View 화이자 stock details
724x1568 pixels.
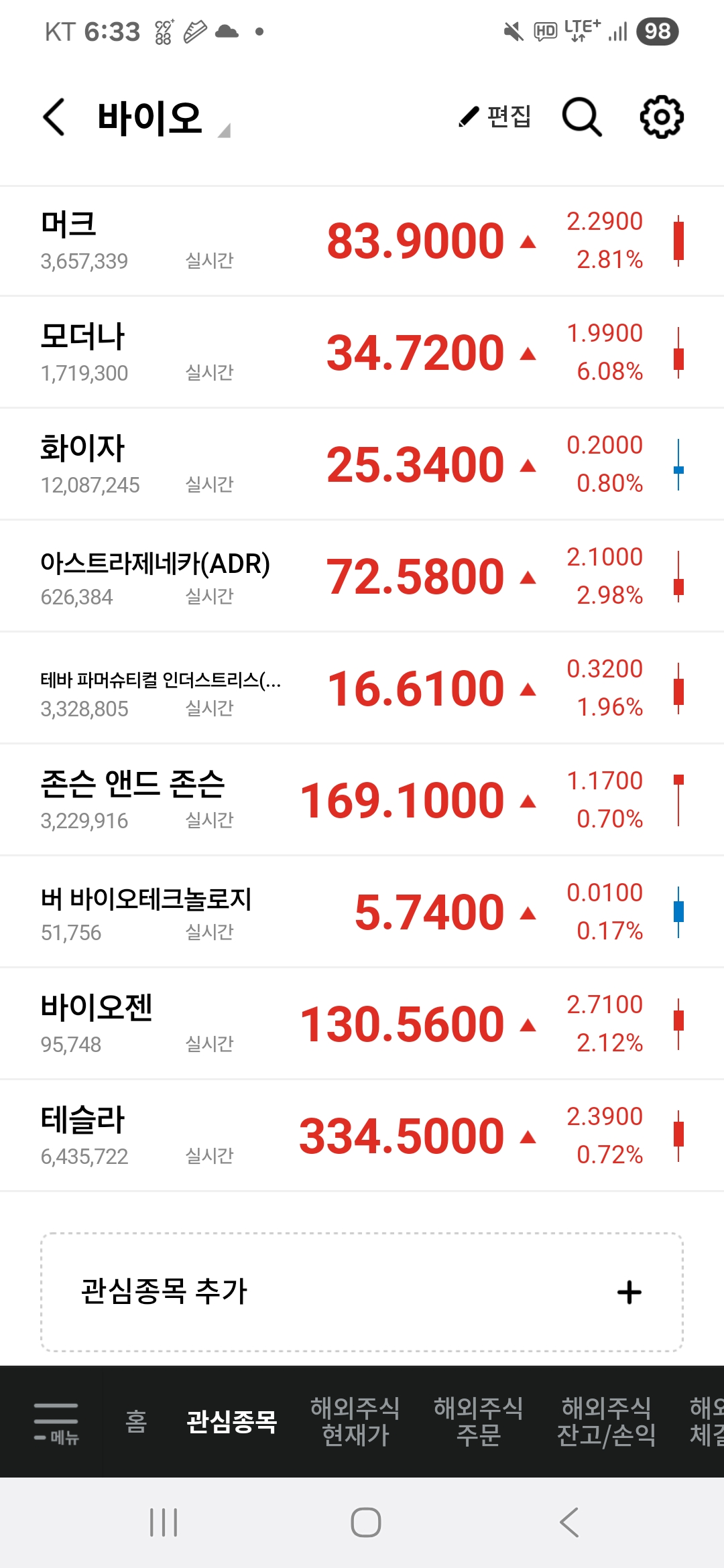coord(362,464)
